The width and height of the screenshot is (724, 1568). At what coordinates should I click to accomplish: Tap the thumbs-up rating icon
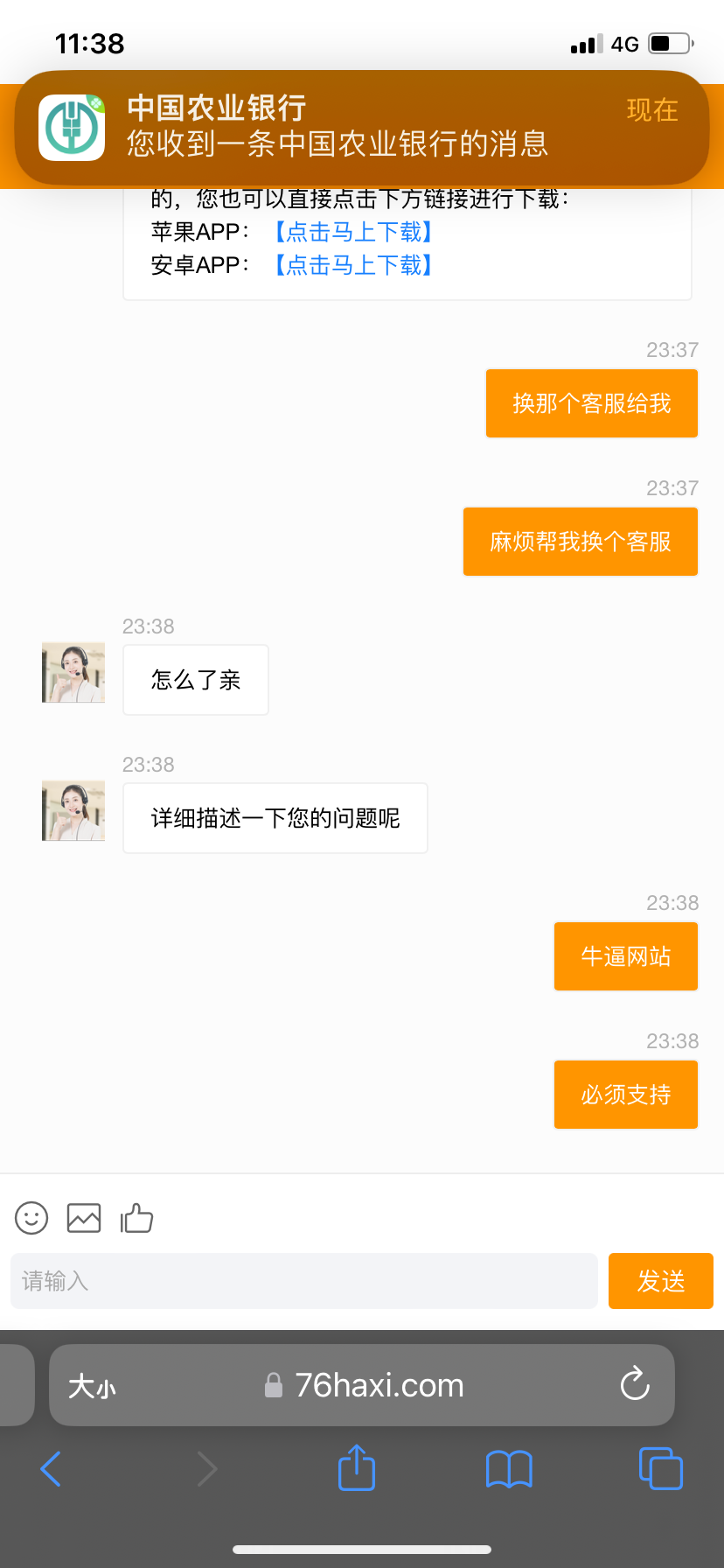pyautogui.click(x=136, y=1217)
